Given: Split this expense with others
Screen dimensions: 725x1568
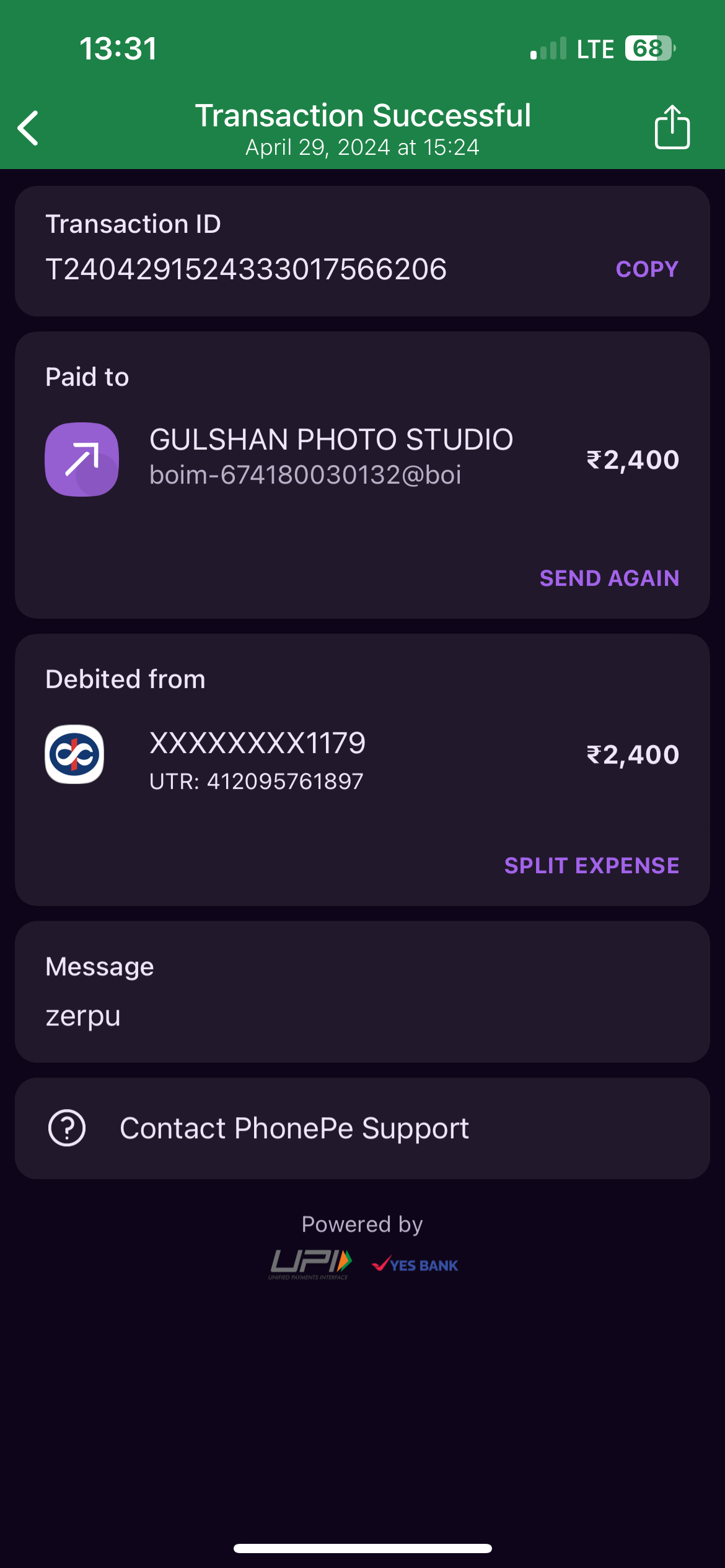Looking at the screenshot, I should pyautogui.click(x=591, y=866).
